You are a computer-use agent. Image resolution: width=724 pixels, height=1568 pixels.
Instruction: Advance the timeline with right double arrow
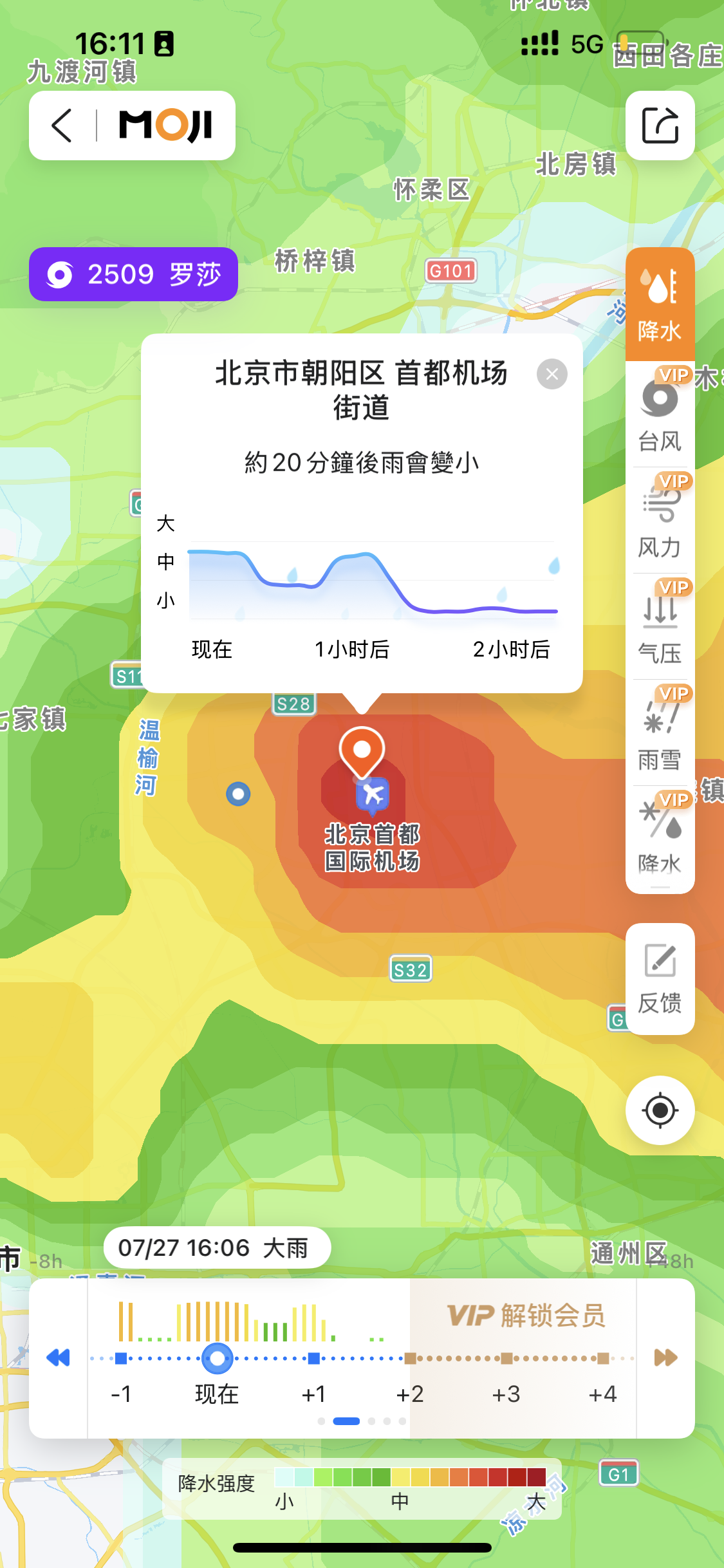click(665, 1358)
